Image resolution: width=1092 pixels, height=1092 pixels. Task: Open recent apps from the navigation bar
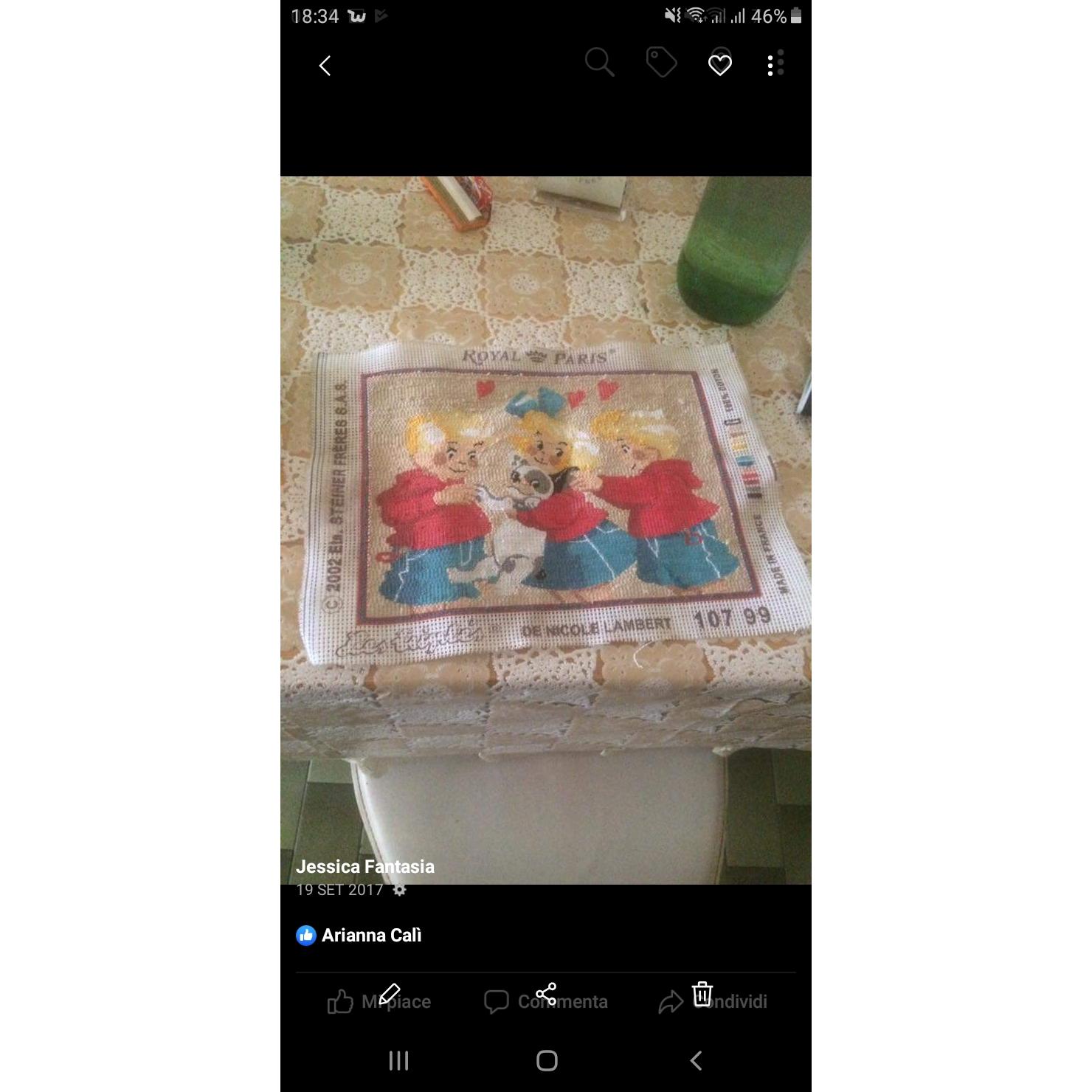pyautogui.click(x=398, y=1061)
